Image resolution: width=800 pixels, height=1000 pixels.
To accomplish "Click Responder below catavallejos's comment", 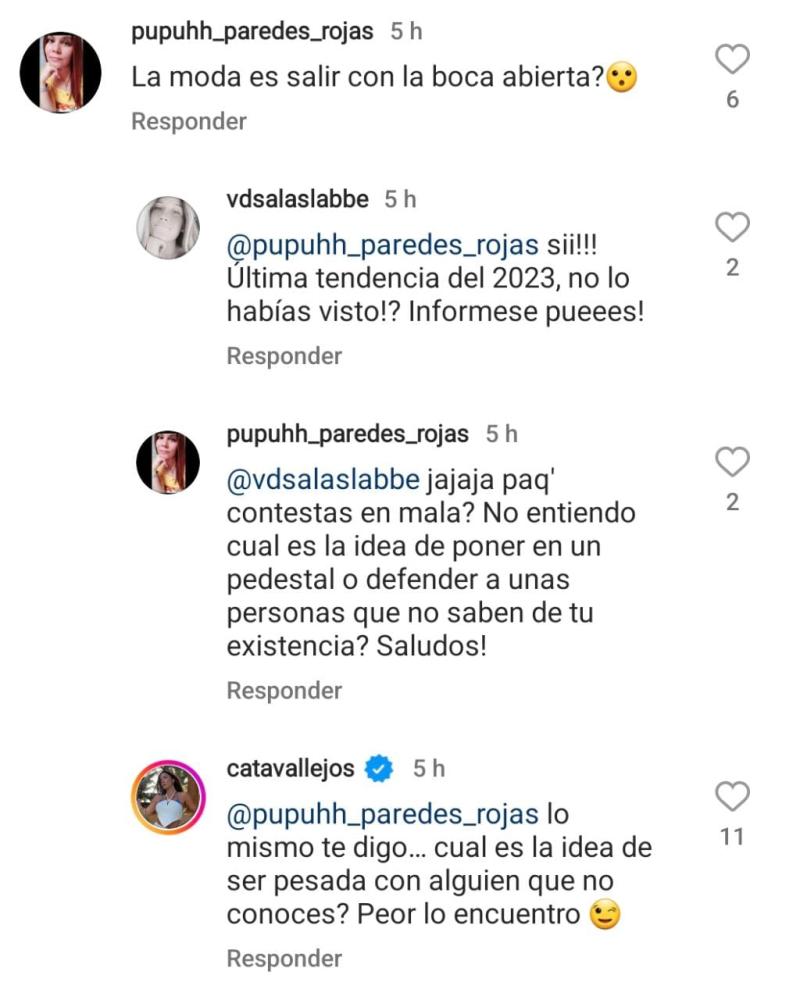I will (x=283, y=958).
